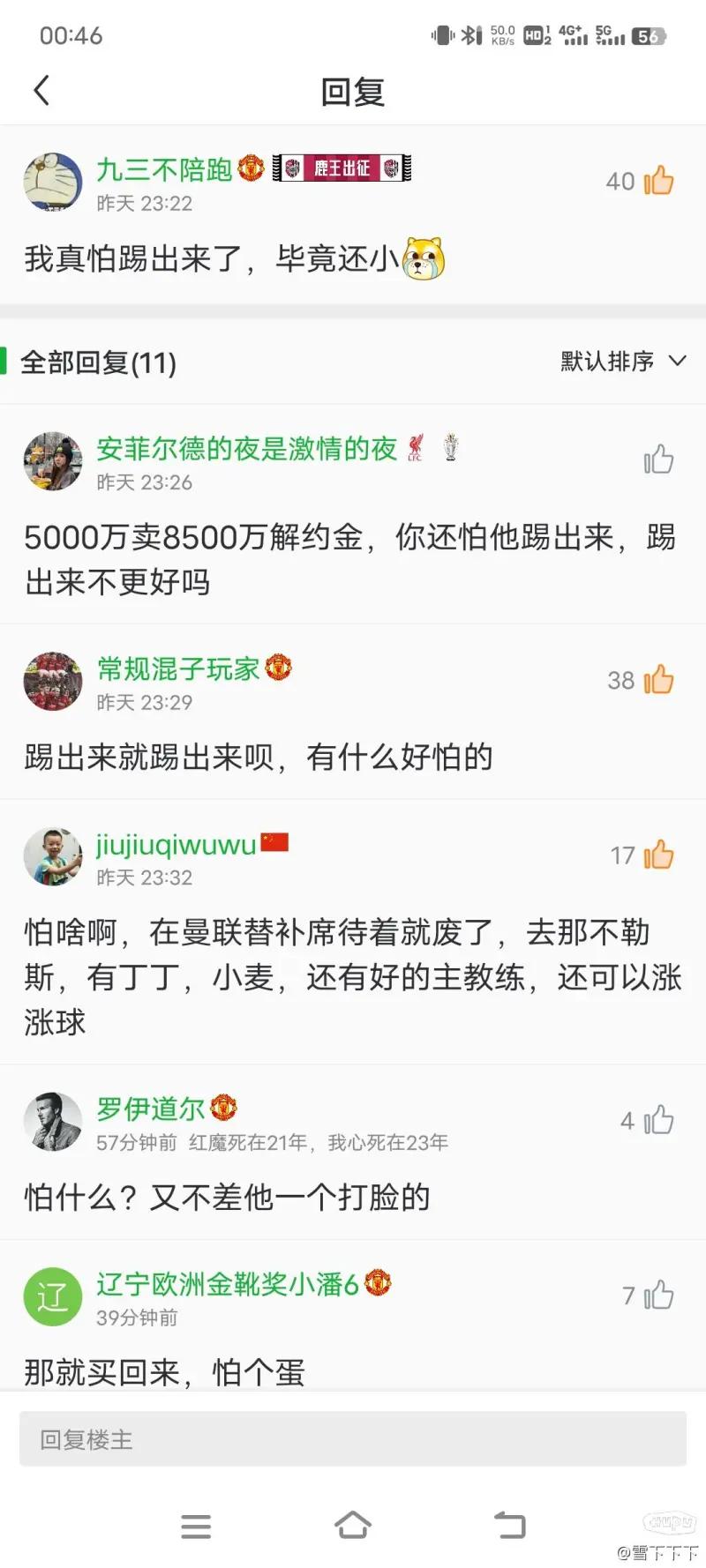Like the reply from 辽宁欧洲金靴奖小潘6
The width and height of the screenshot is (706, 1568).
pyautogui.click(x=658, y=1295)
